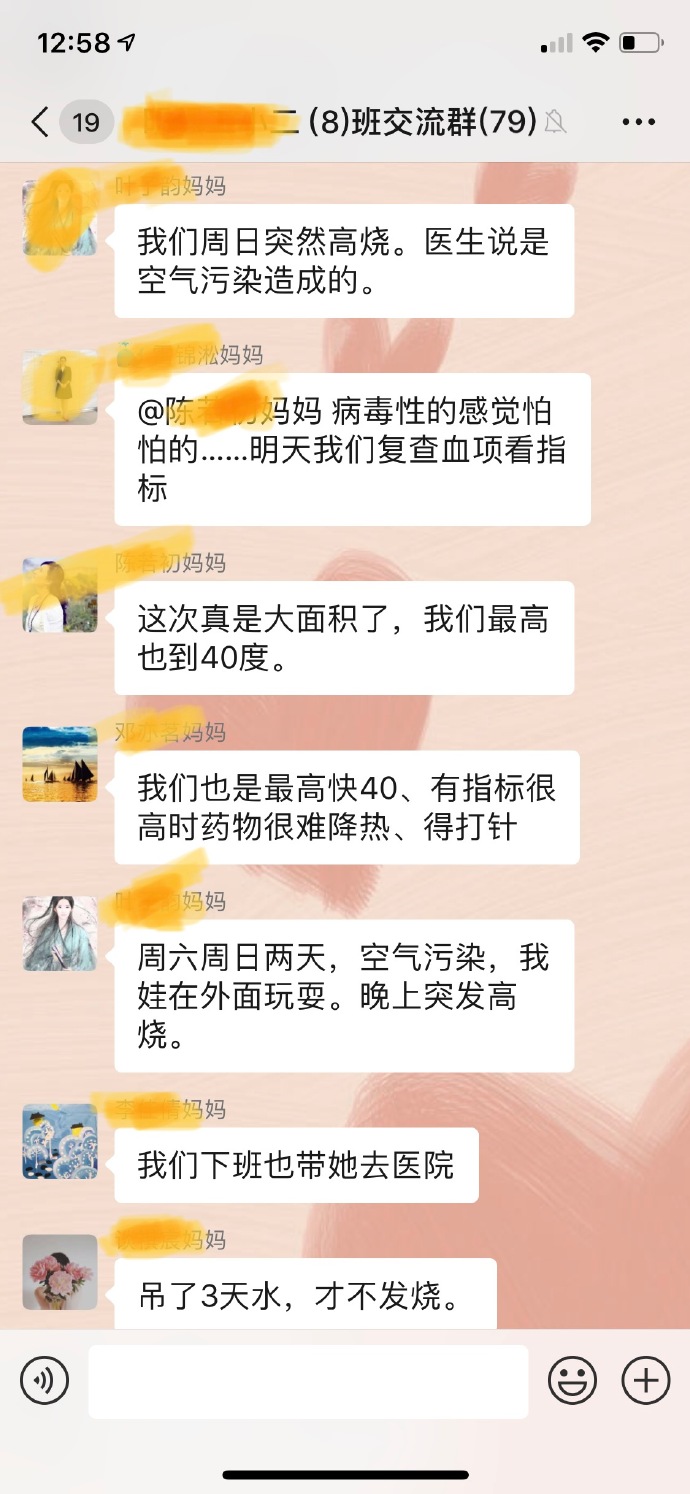Switch to voice message input
The image size is (690, 1494).
(45, 1381)
